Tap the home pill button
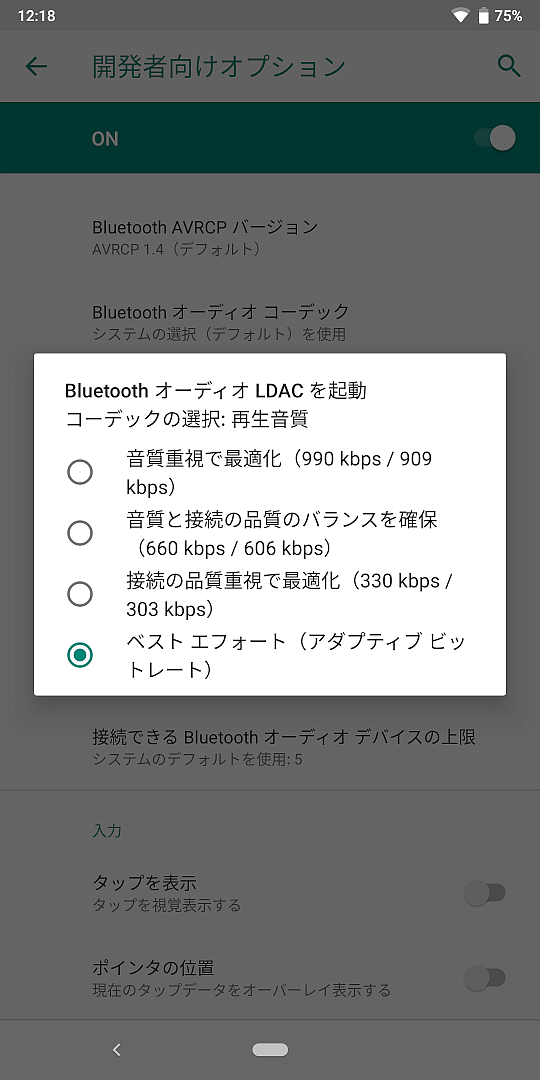This screenshot has height=1080, width=540. pyautogui.click(x=270, y=1050)
